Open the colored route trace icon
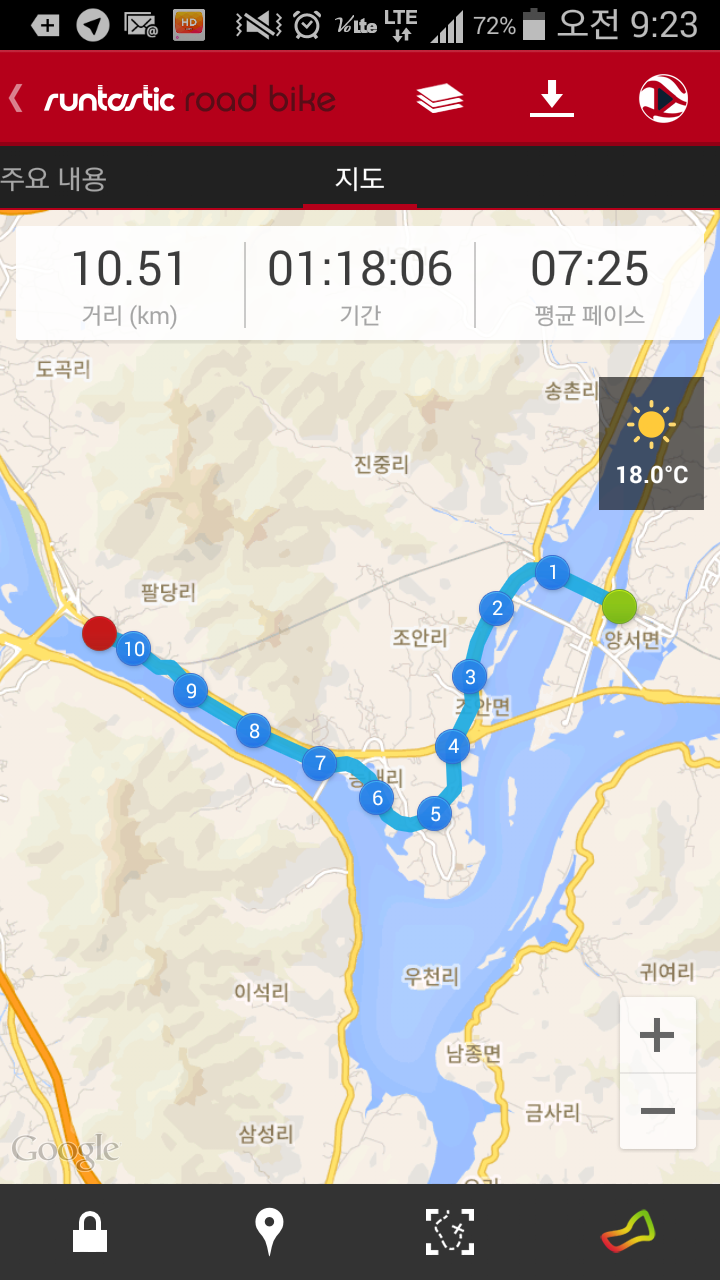The image size is (720, 1280). [x=628, y=1232]
